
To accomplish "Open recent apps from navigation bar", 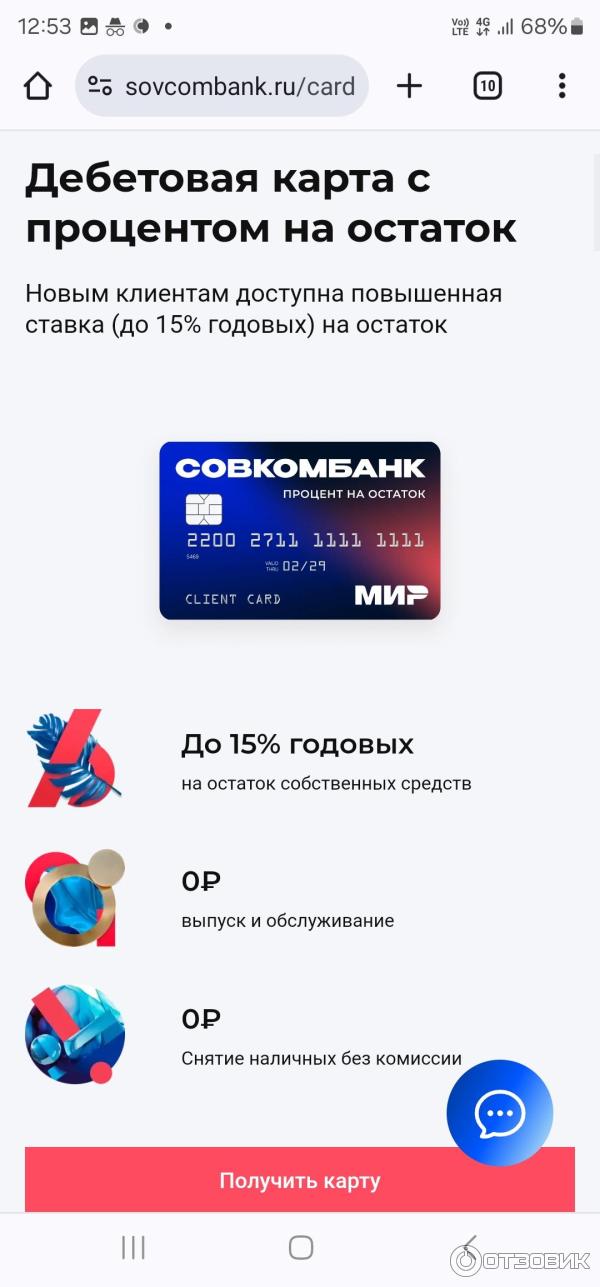I will point(133,1247).
